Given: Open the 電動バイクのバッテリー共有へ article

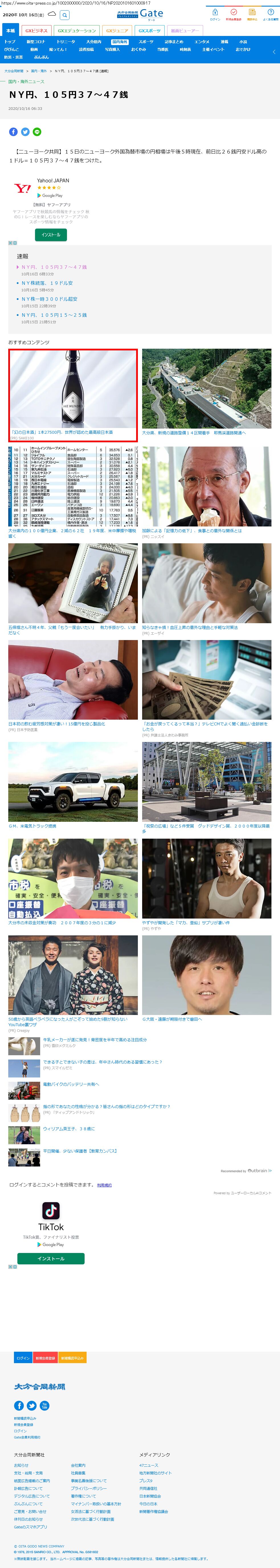Looking at the screenshot, I should 70,1084.
